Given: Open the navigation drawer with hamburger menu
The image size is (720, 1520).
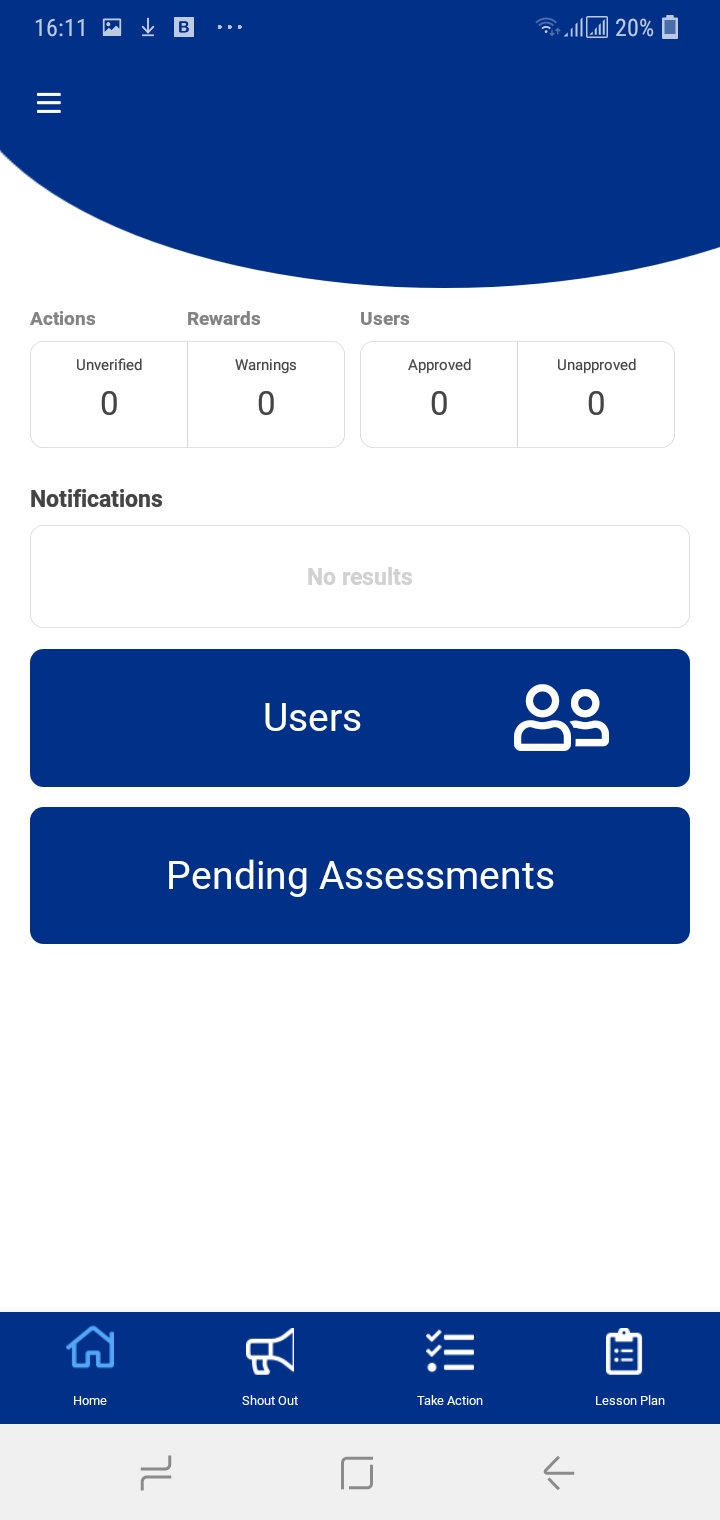Looking at the screenshot, I should coord(49,103).
